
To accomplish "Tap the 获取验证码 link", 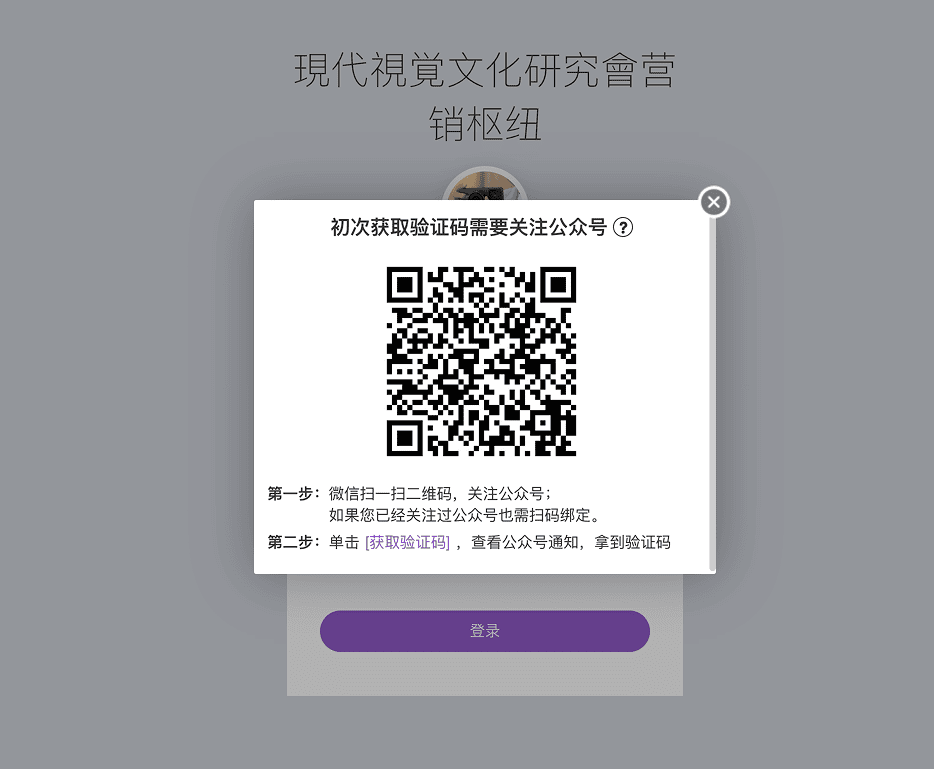I will tap(407, 543).
